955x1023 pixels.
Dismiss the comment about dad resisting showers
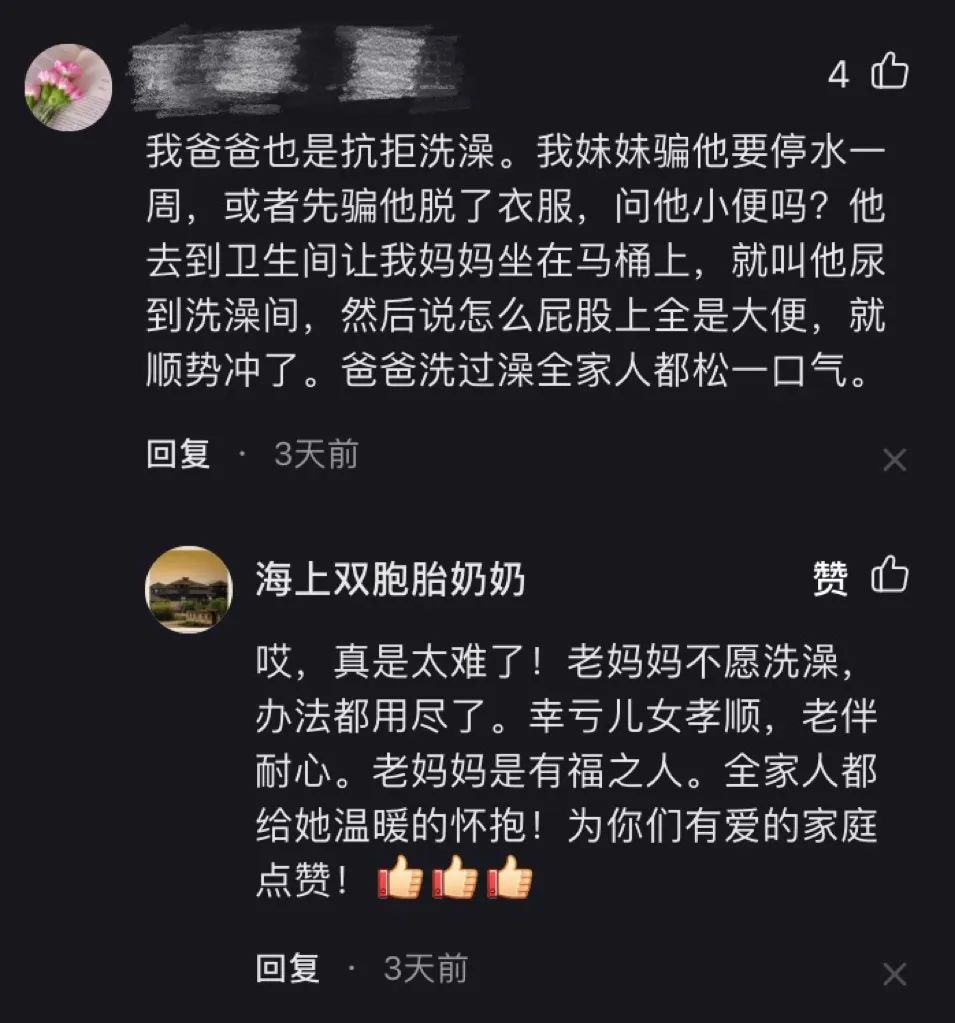pyautogui.click(x=894, y=460)
